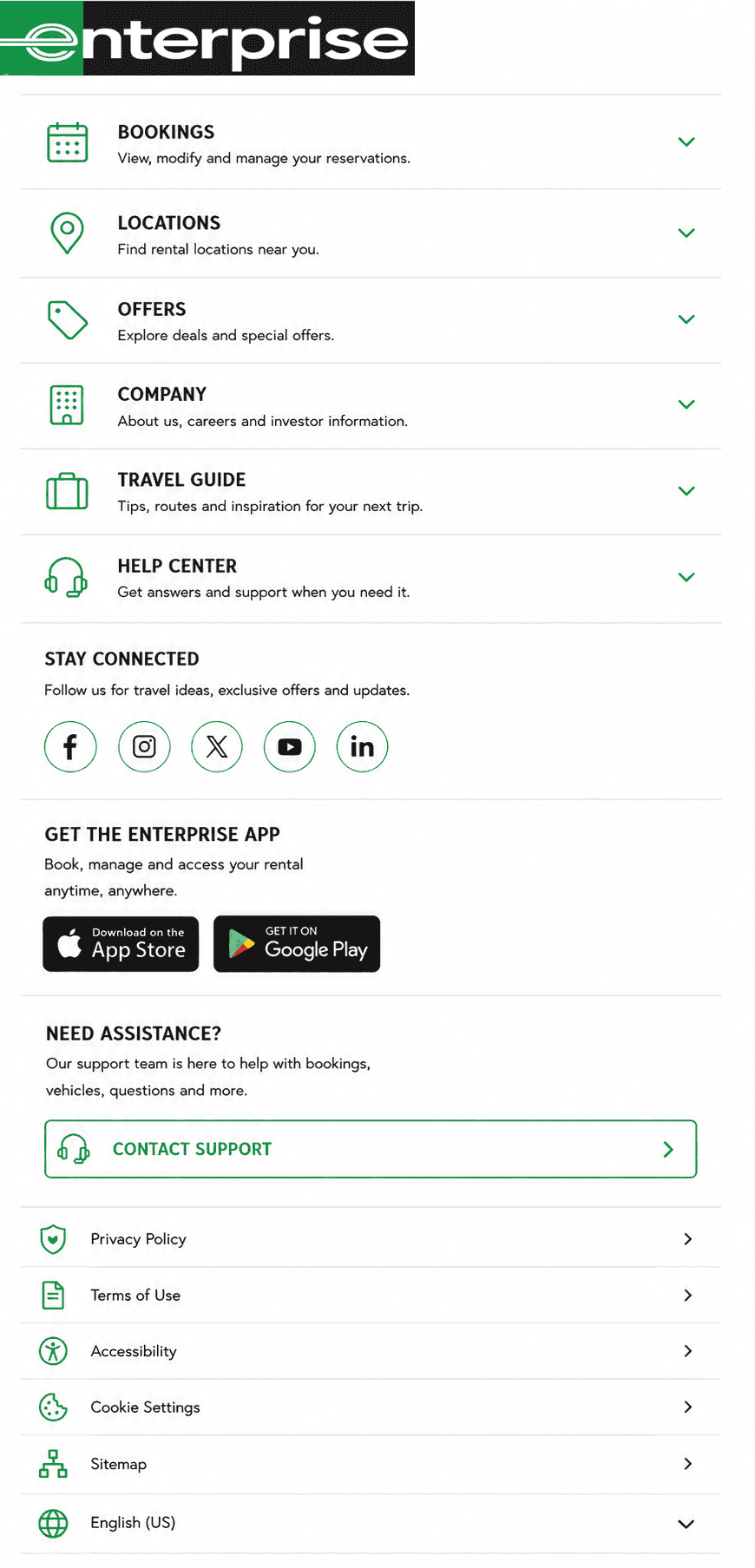The image size is (755, 1568).
Task: Open Enterprise's LinkedIn page
Action: point(362,746)
